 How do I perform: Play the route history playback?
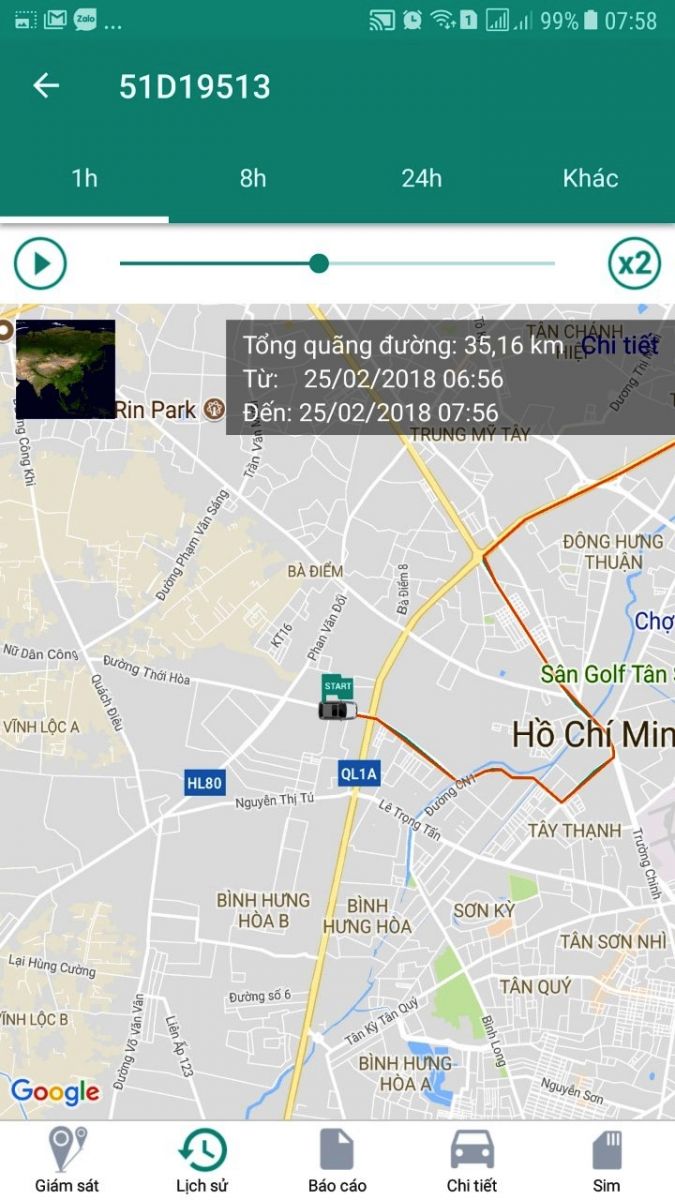pos(40,264)
